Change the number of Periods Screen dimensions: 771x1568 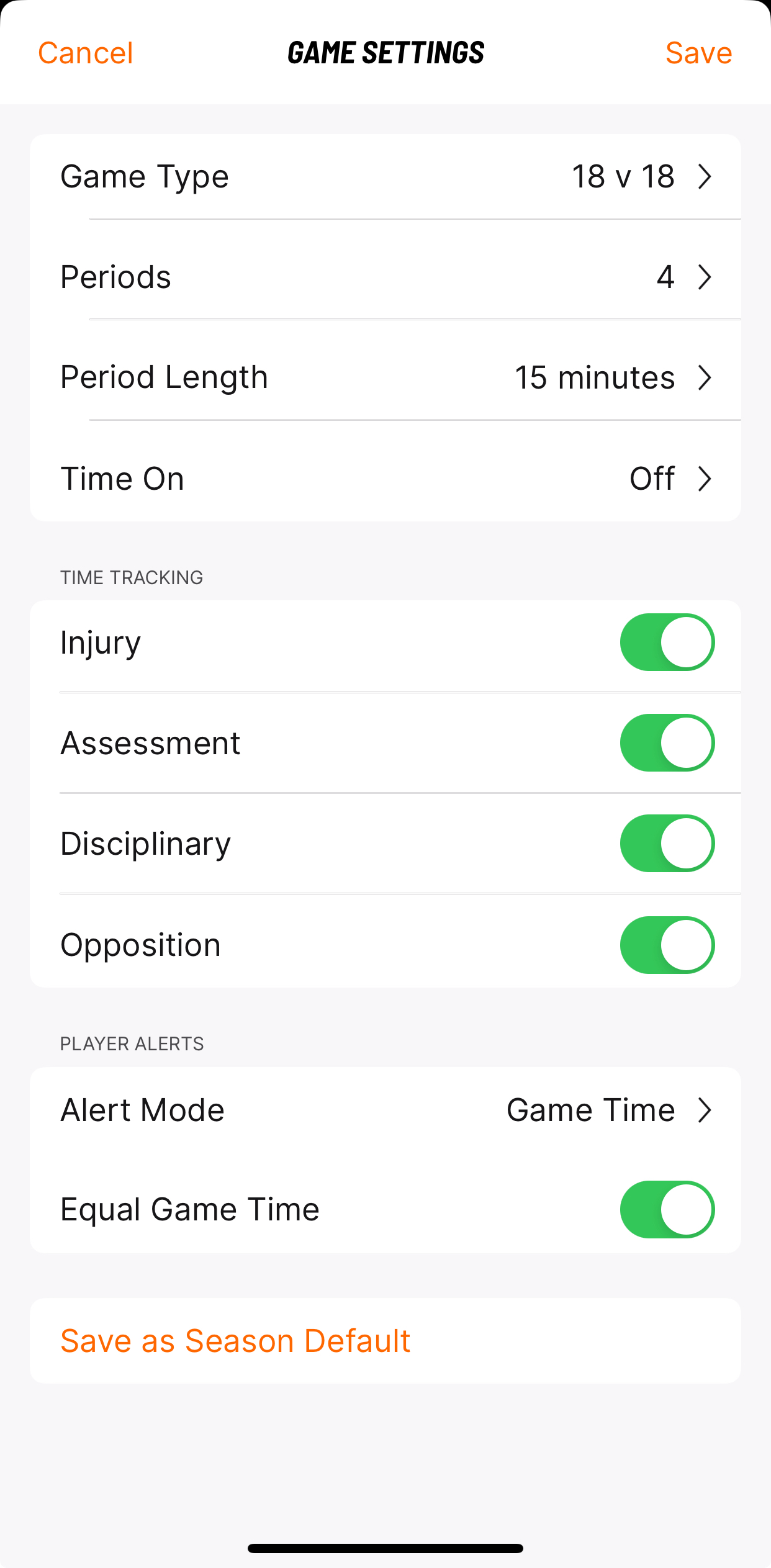pos(385,277)
